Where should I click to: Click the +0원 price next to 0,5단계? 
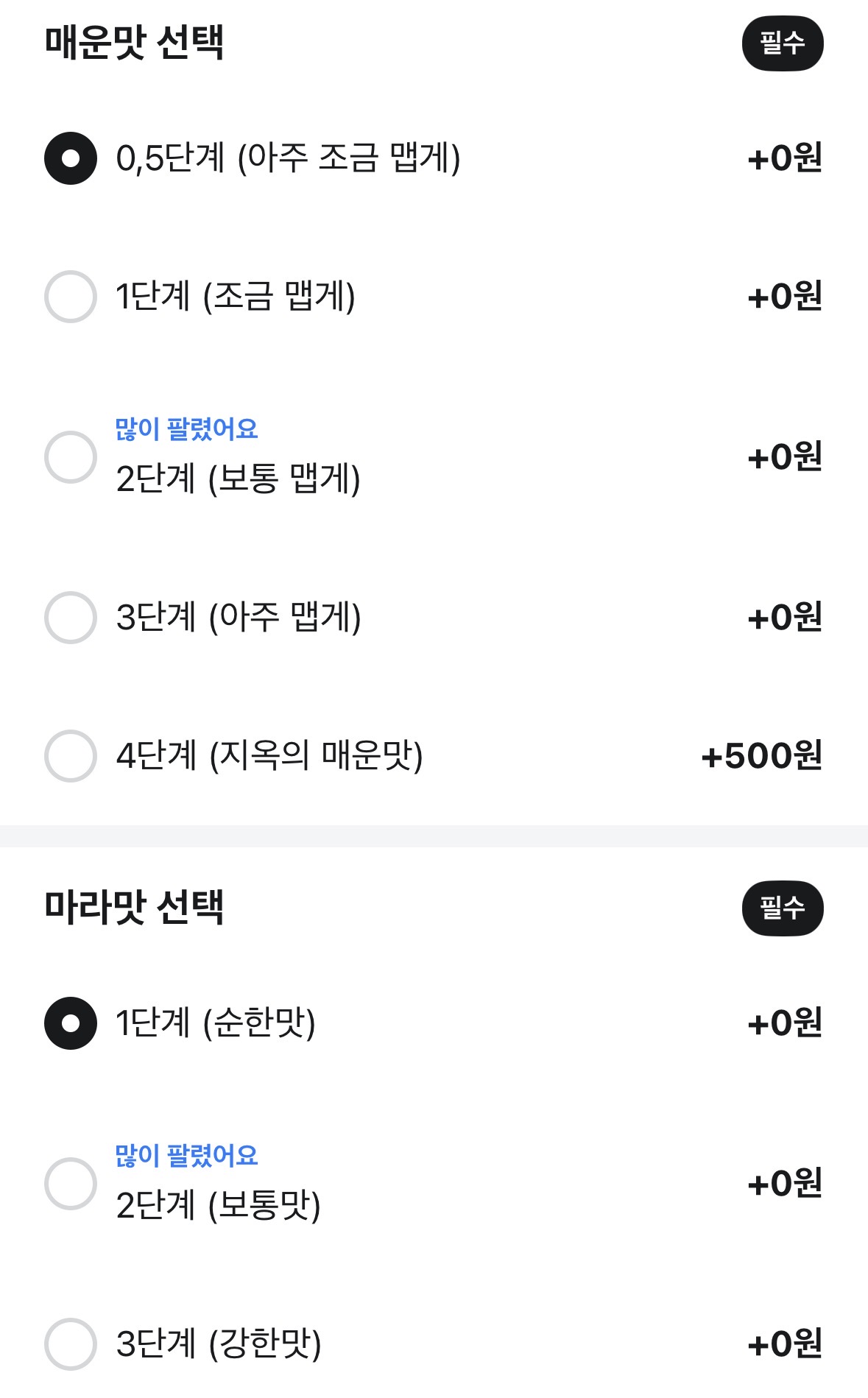tap(784, 157)
